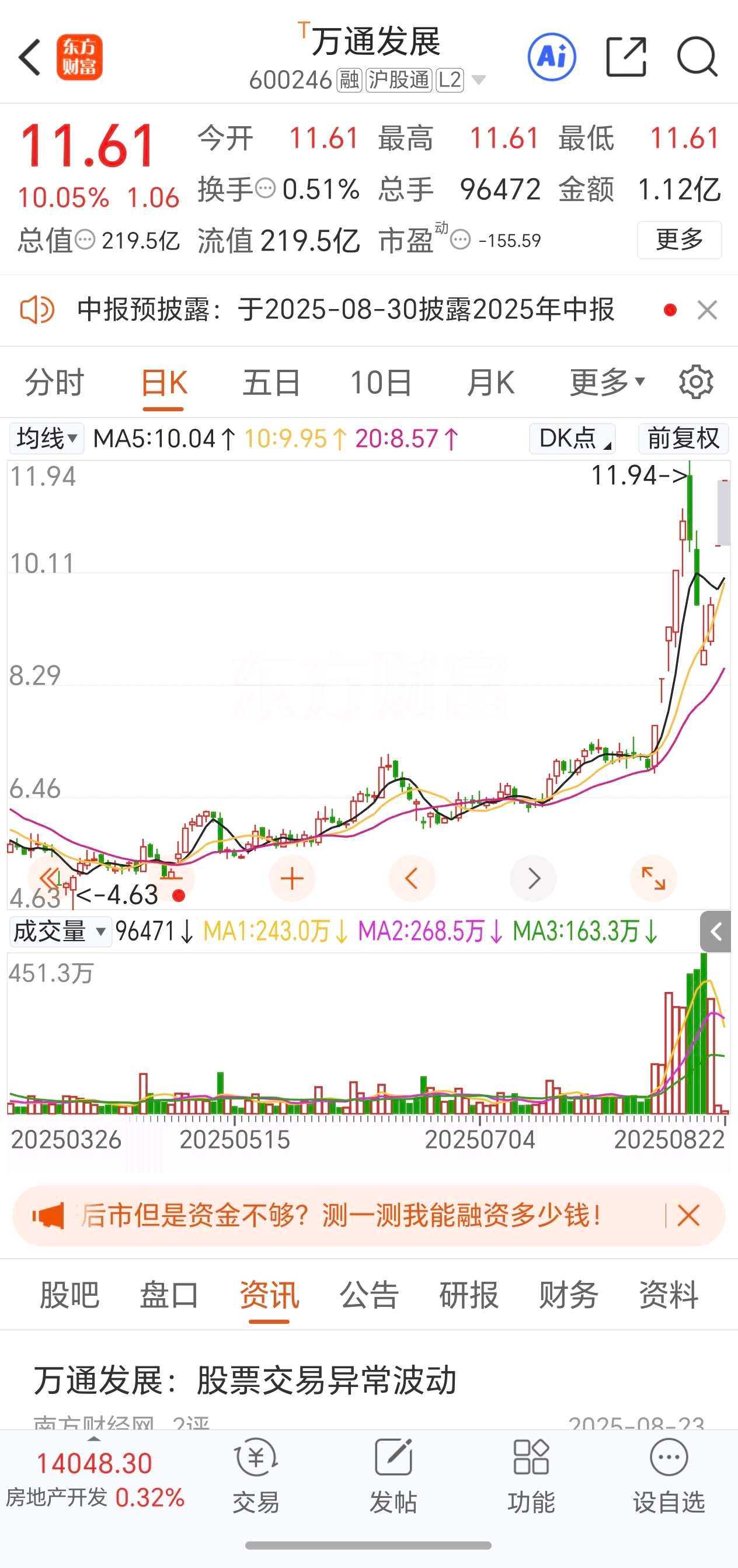The height and width of the screenshot is (1568, 738).
Task: Expand chart to fullscreen
Action: 653,878
